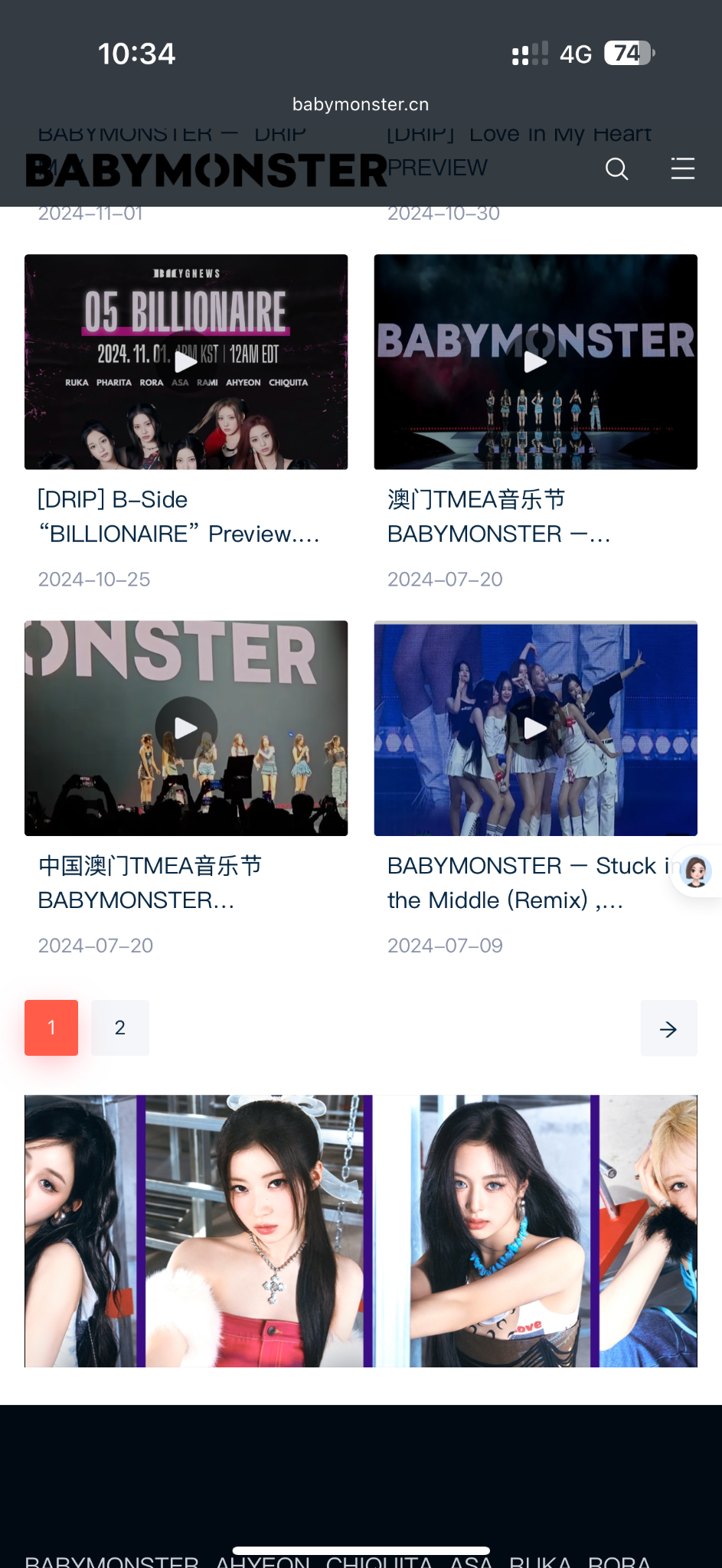The width and height of the screenshot is (722, 1568).
Task: Open the website address bar
Action: click(361, 104)
